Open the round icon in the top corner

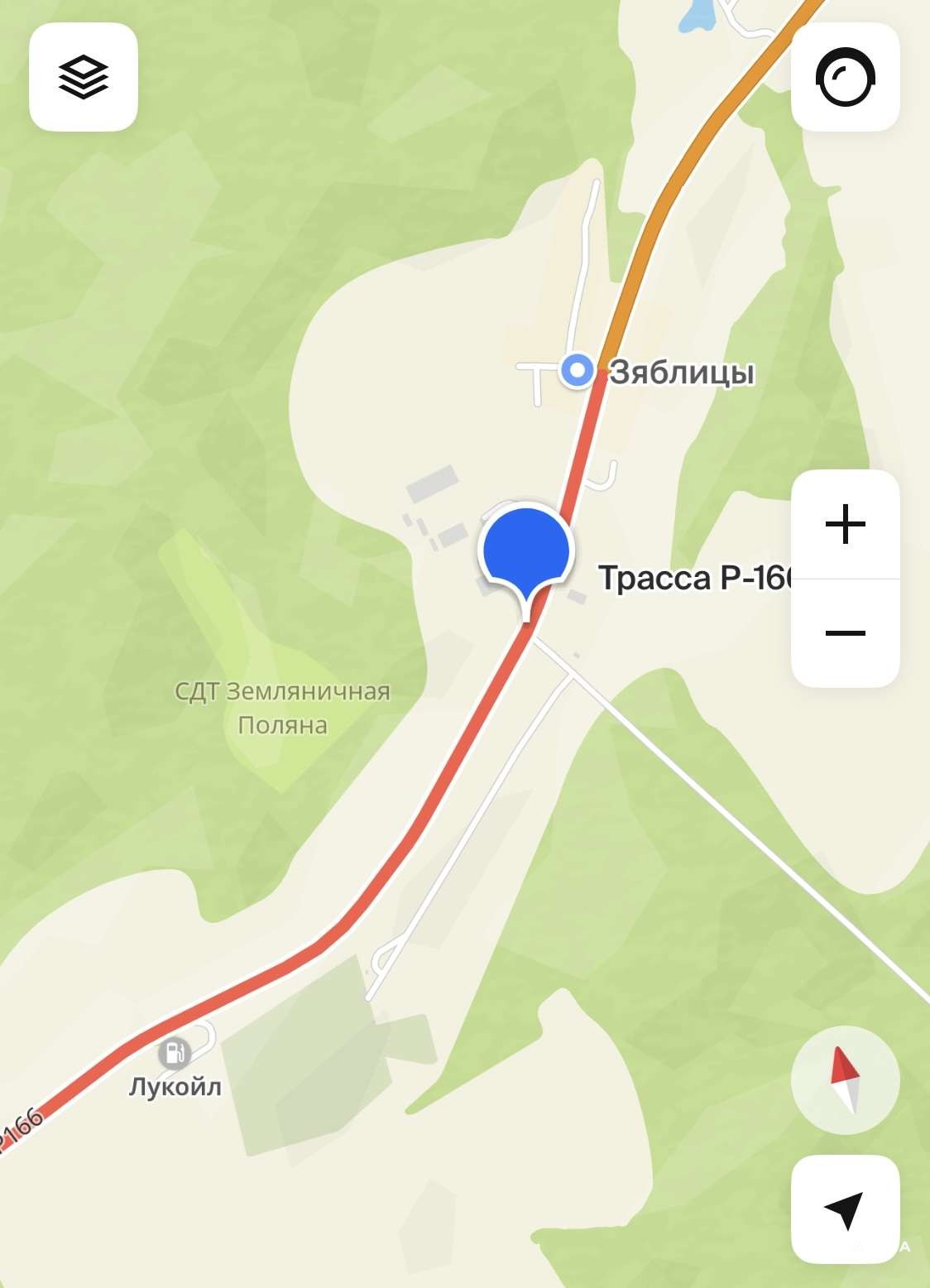tap(845, 77)
